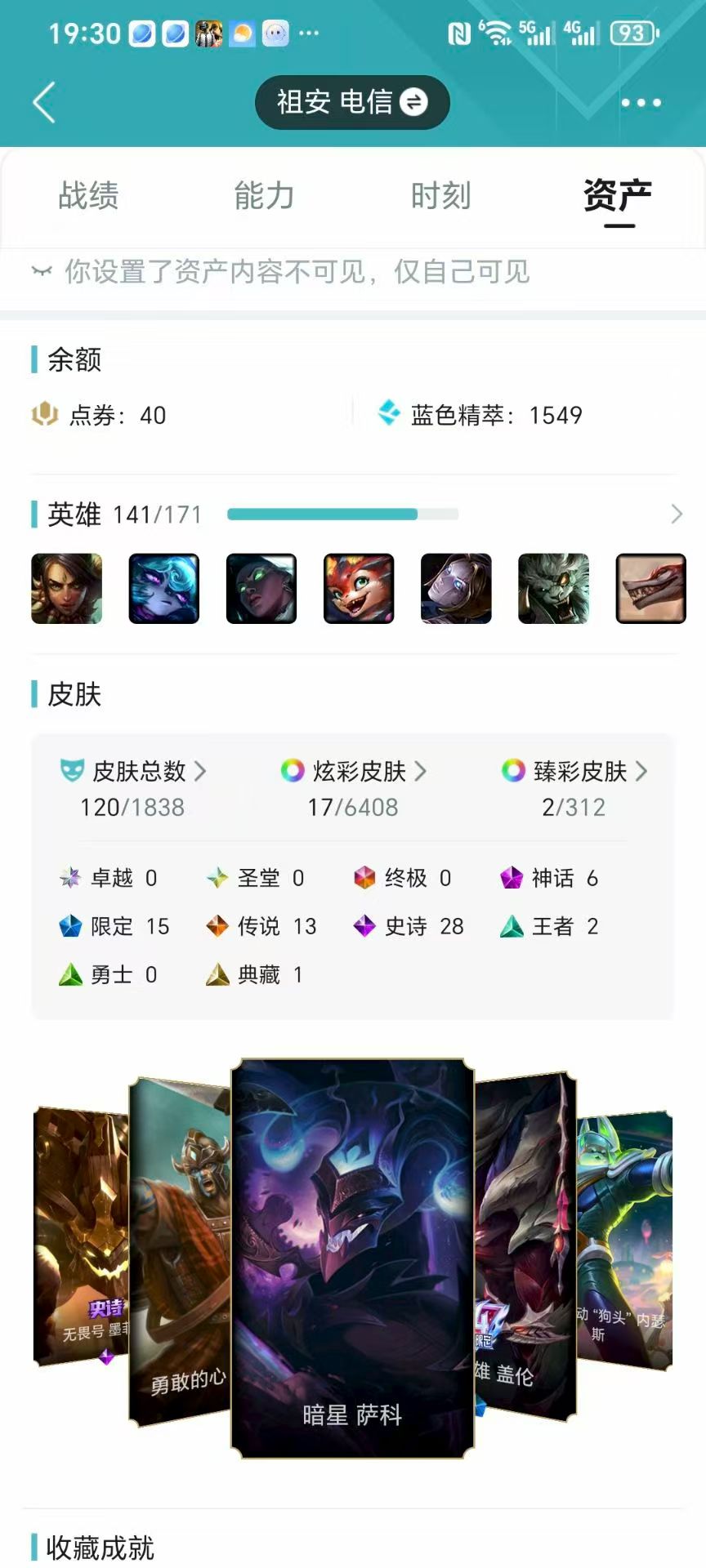Image resolution: width=706 pixels, height=1568 pixels.
Task: Go back using the top-left arrow
Action: coord(44,103)
